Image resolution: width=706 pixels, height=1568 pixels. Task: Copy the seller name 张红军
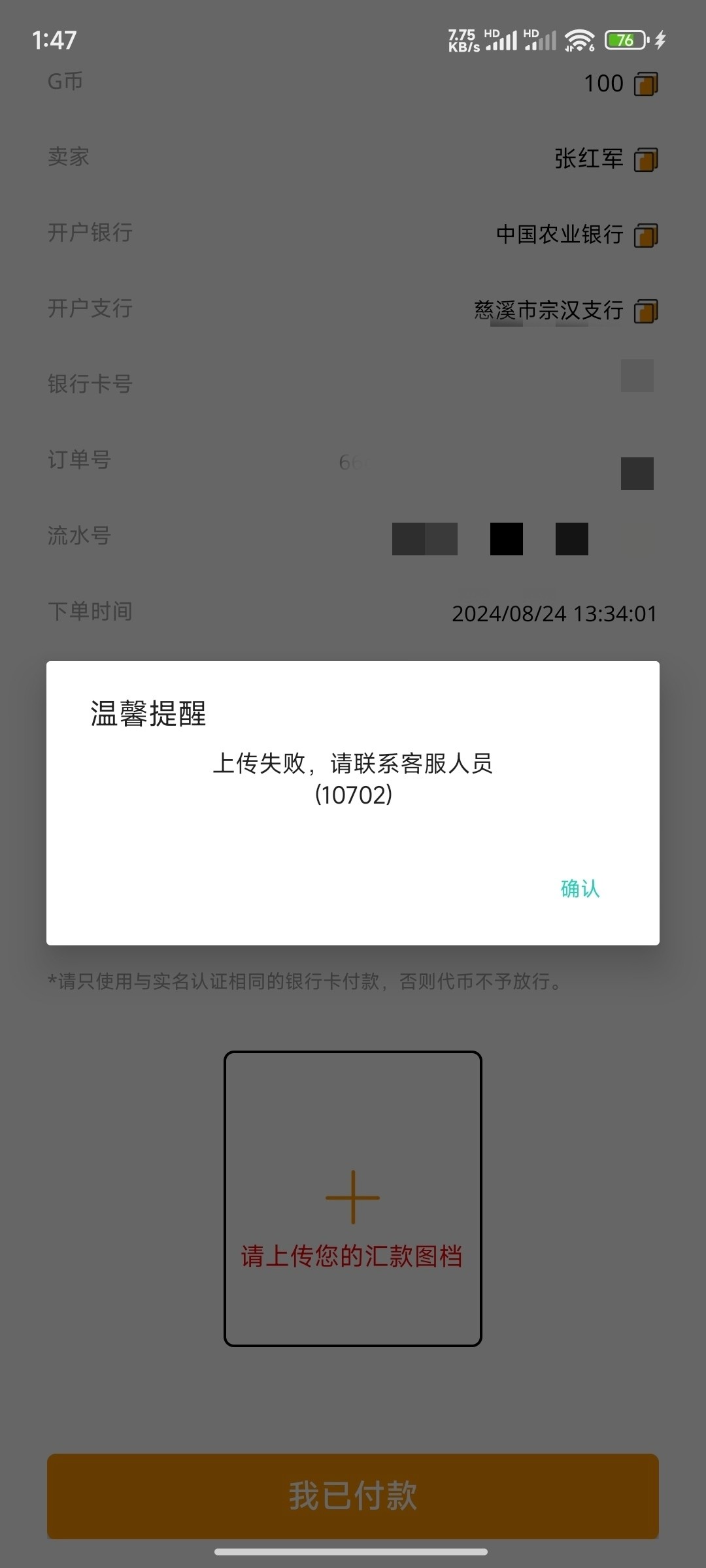646,159
